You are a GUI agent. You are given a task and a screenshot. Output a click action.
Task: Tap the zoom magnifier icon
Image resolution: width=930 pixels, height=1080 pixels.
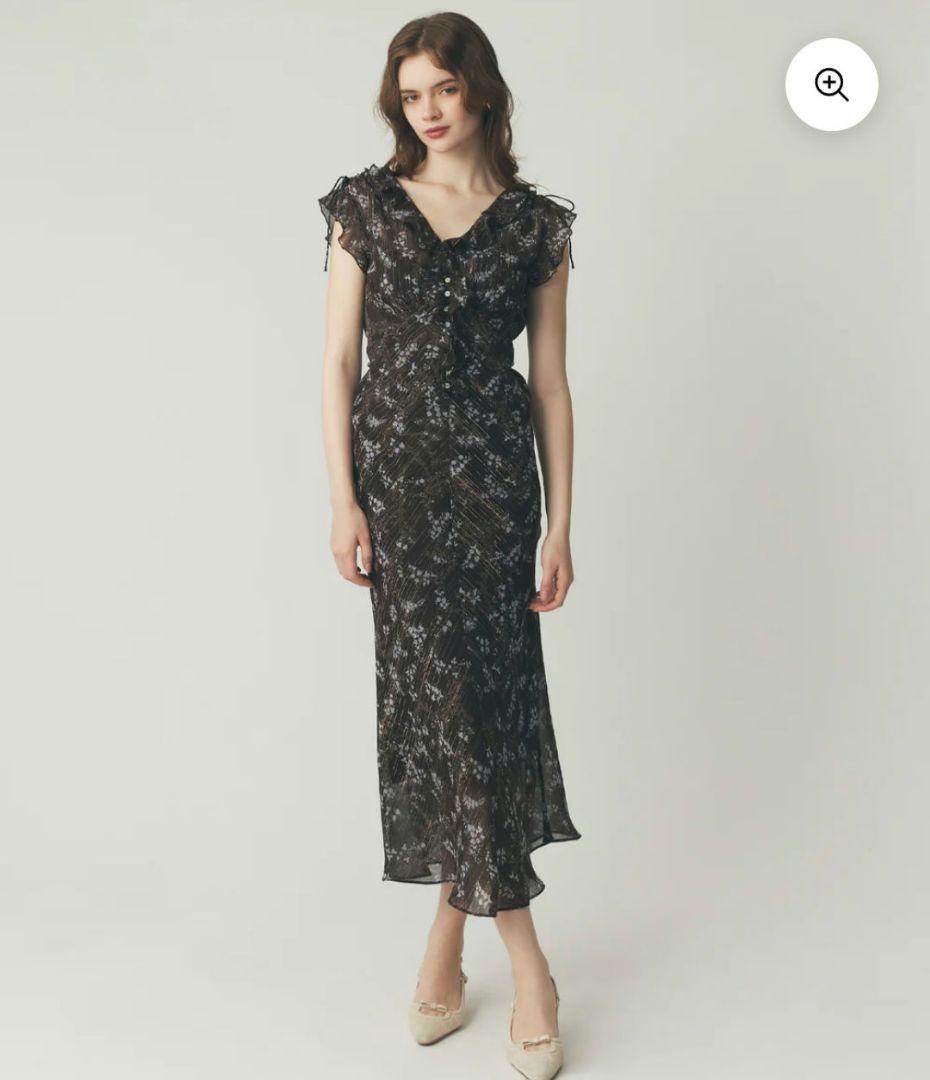click(831, 85)
